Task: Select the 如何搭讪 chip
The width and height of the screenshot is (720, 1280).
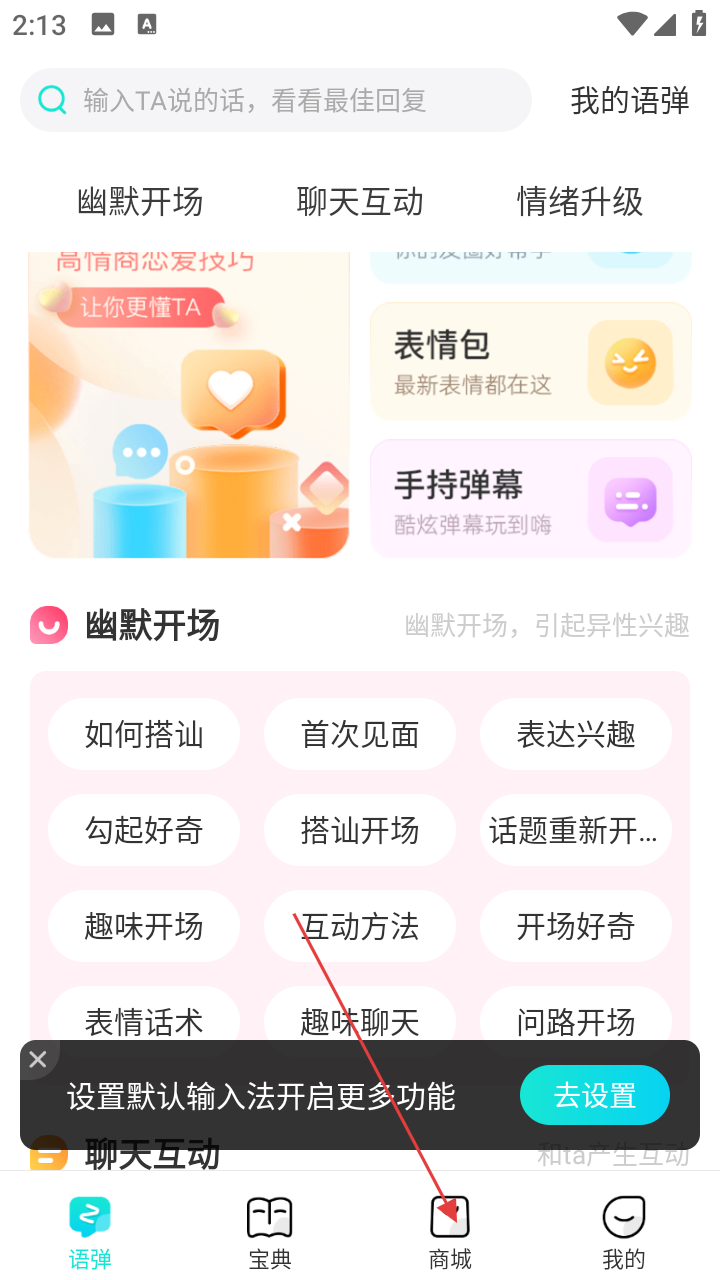Action: coord(144,734)
